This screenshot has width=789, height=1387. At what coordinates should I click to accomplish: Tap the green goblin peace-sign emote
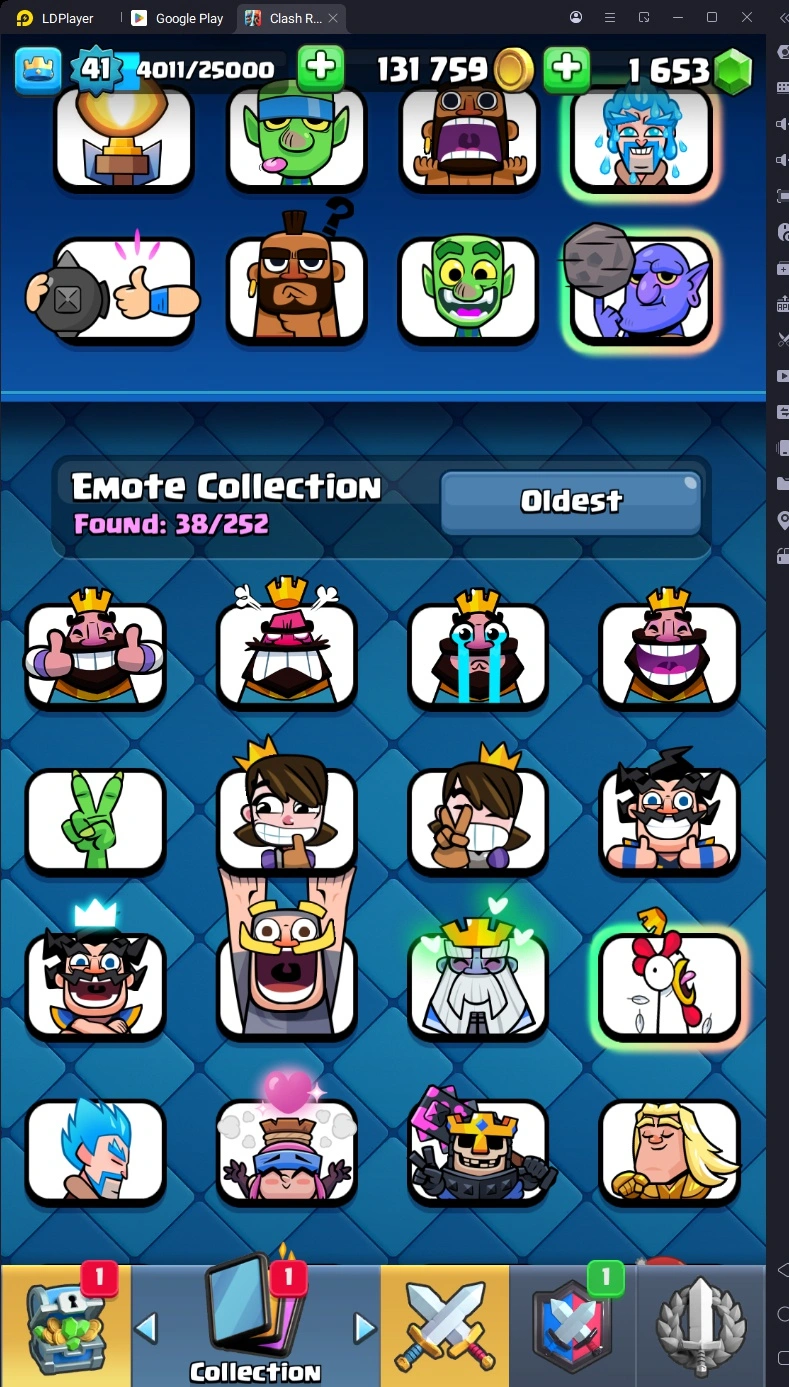pos(95,819)
